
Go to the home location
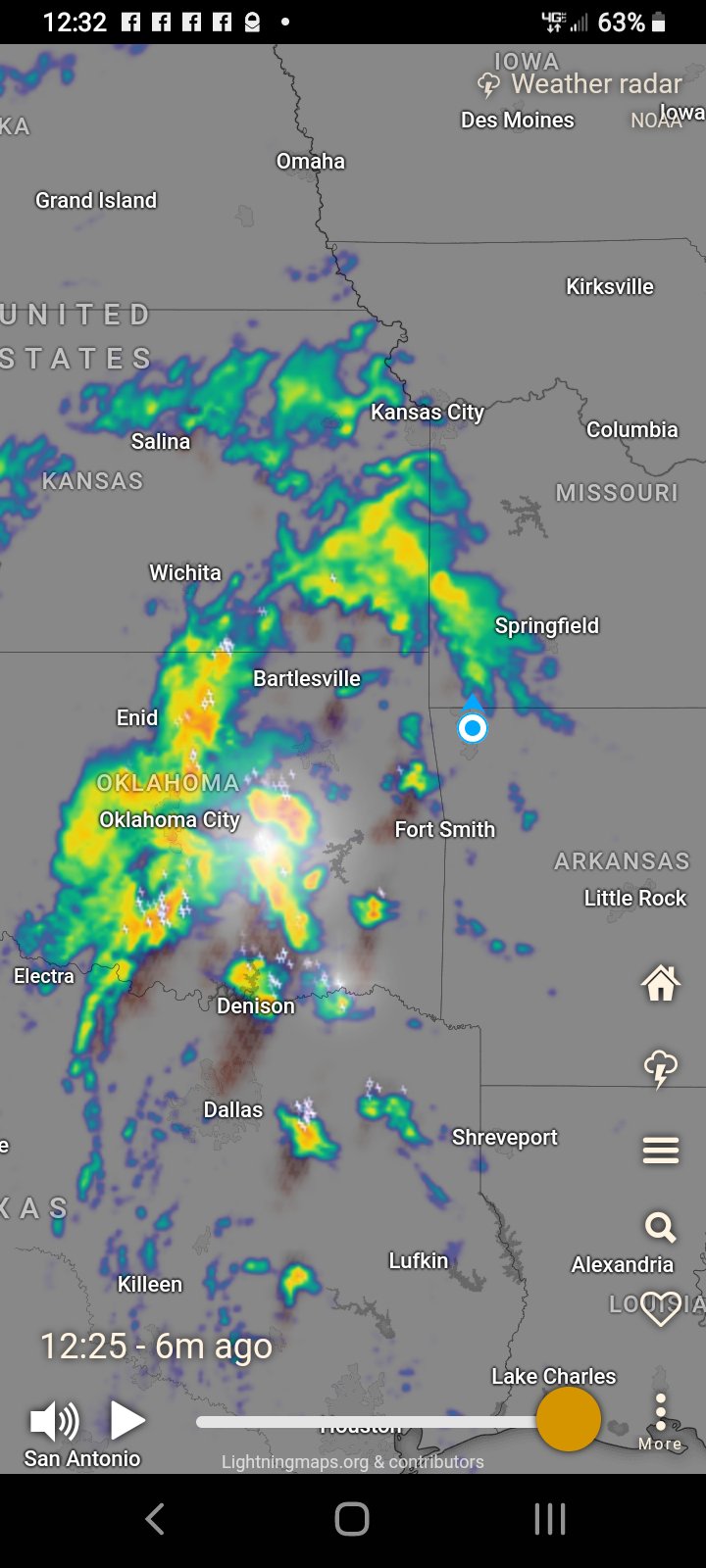(x=660, y=983)
